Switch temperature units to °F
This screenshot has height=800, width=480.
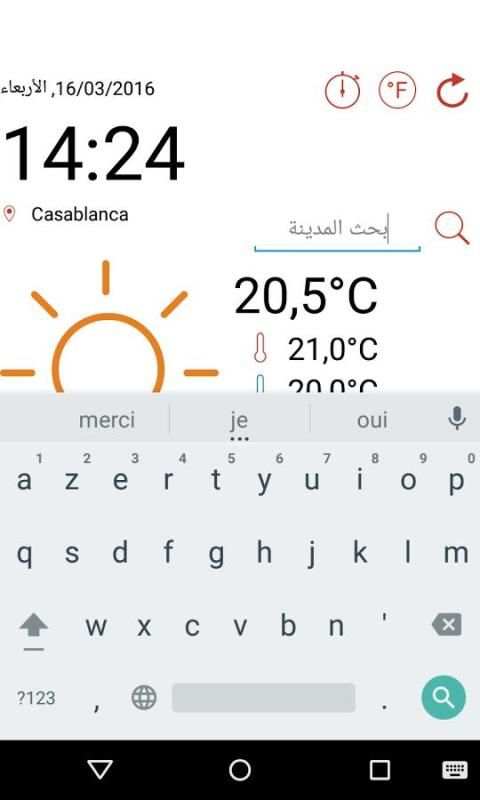[397, 90]
